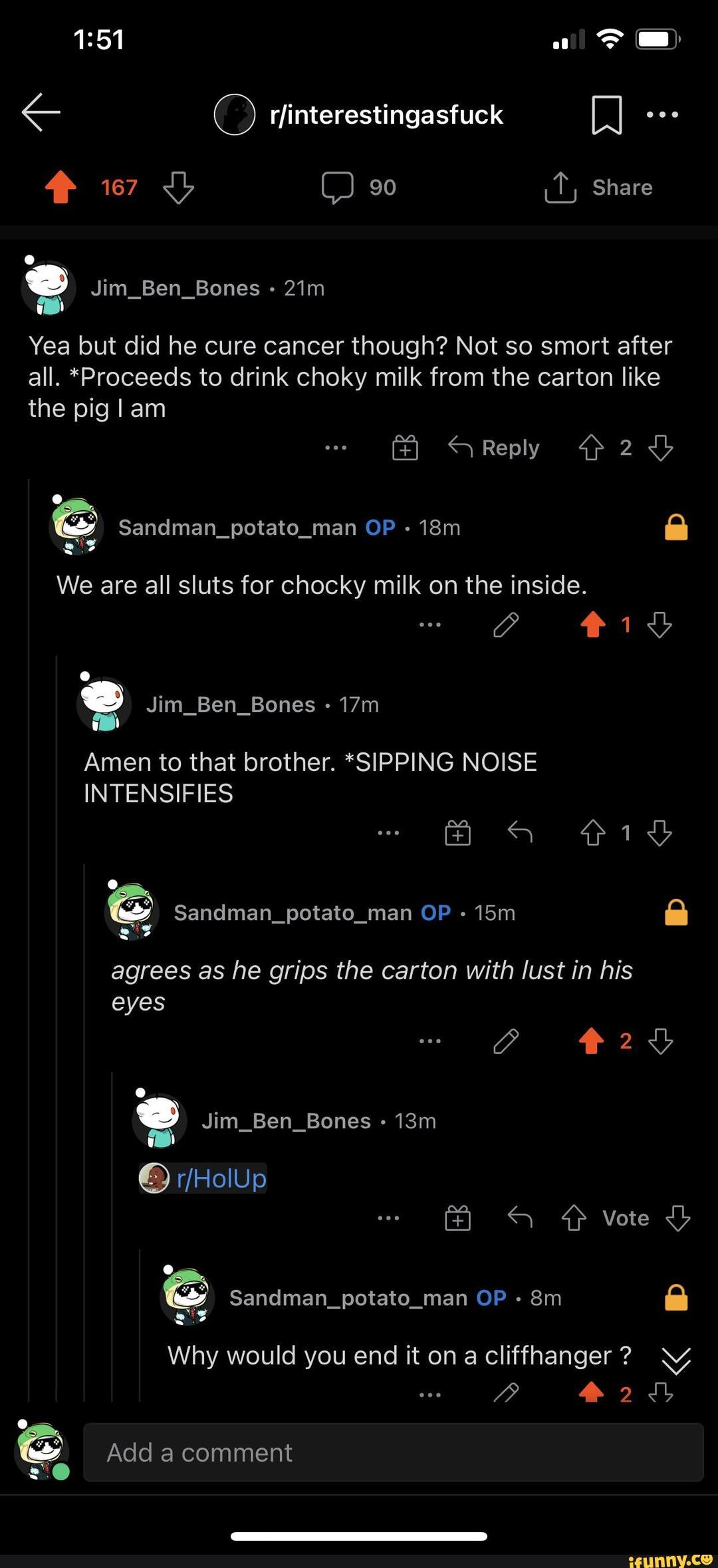
Task: Edit the 'sluts for chocky milk' comment
Action: [506, 625]
